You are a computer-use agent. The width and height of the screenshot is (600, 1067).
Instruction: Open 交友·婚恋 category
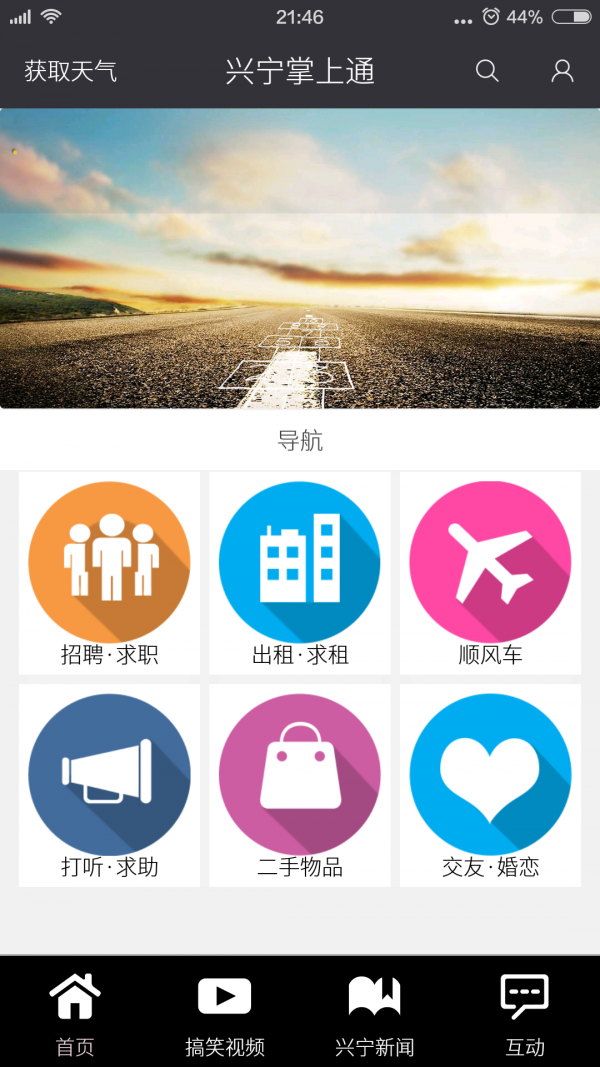coord(490,785)
